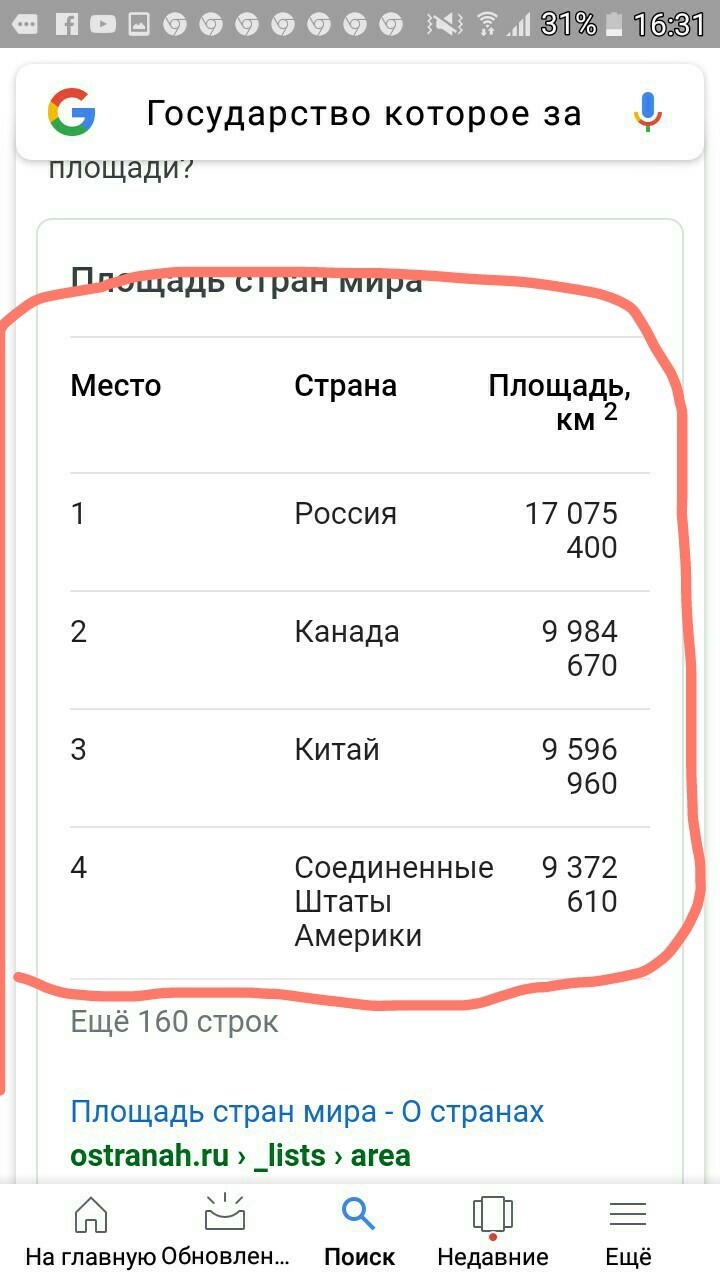Tap the Google logo in search bar
The height and width of the screenshot is (1280, 720).
pyautogui.click(x=72, y=112)
